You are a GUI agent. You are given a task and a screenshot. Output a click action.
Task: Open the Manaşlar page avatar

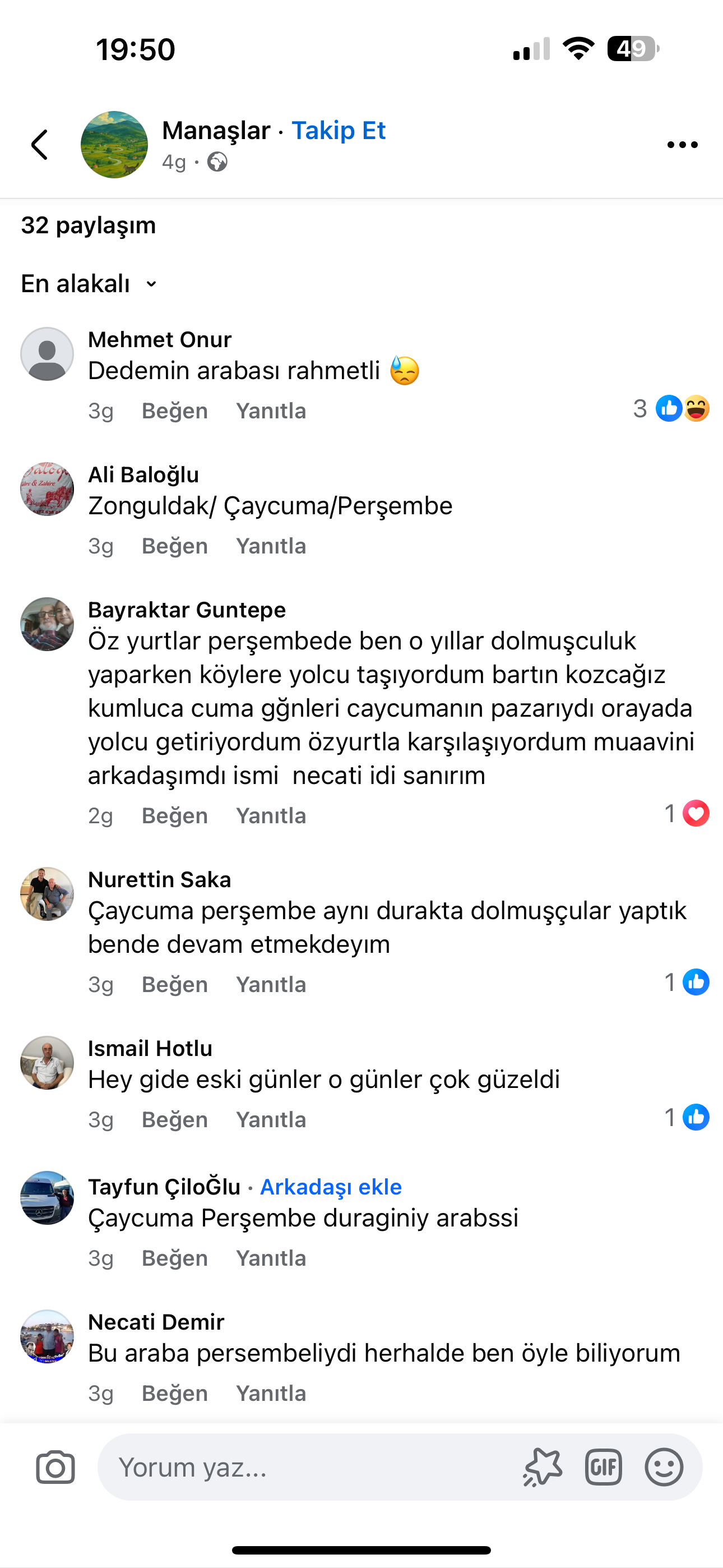click(x=114, y=145)
